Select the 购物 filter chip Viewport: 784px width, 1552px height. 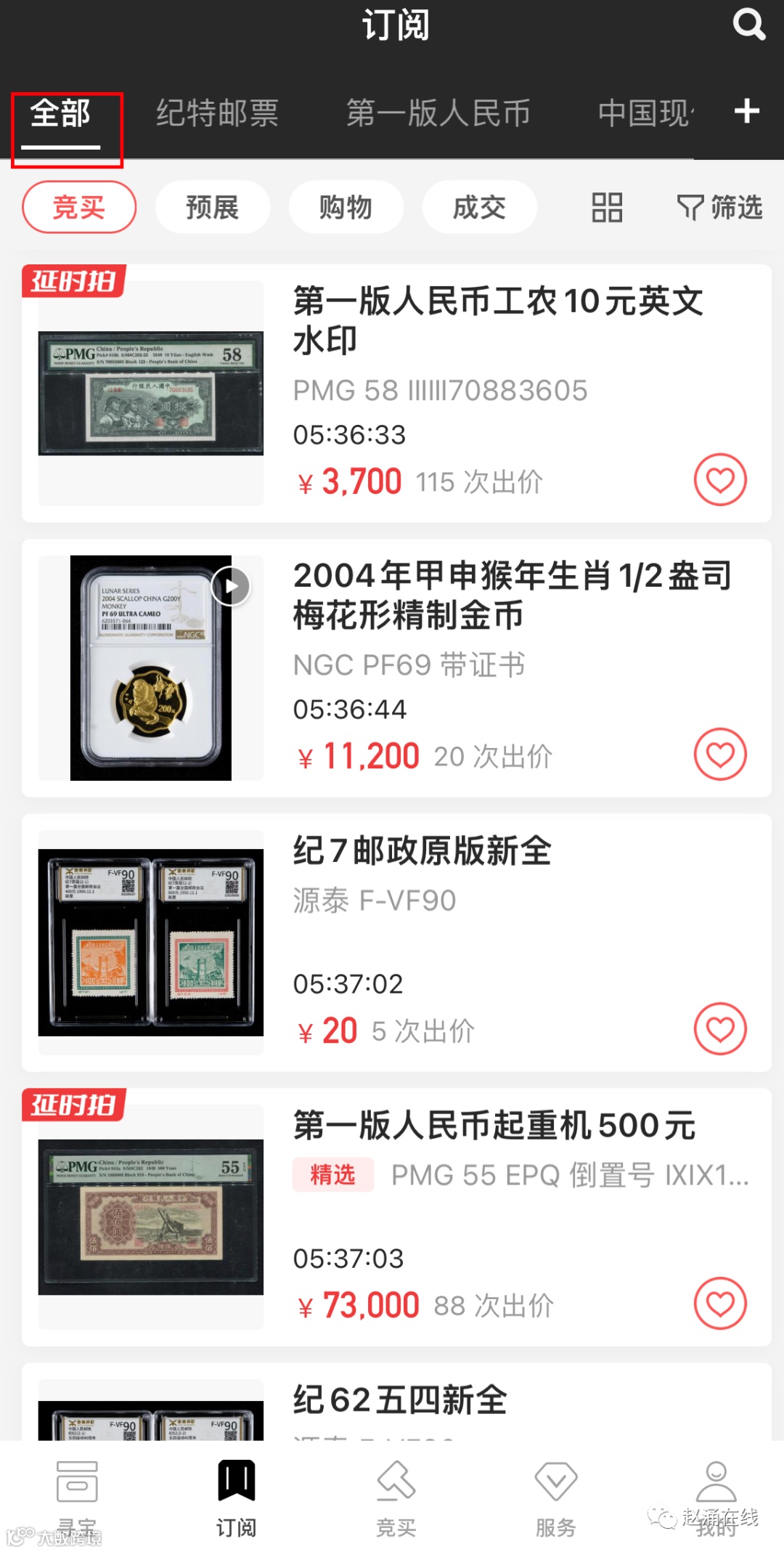click(x=346, y=208)
